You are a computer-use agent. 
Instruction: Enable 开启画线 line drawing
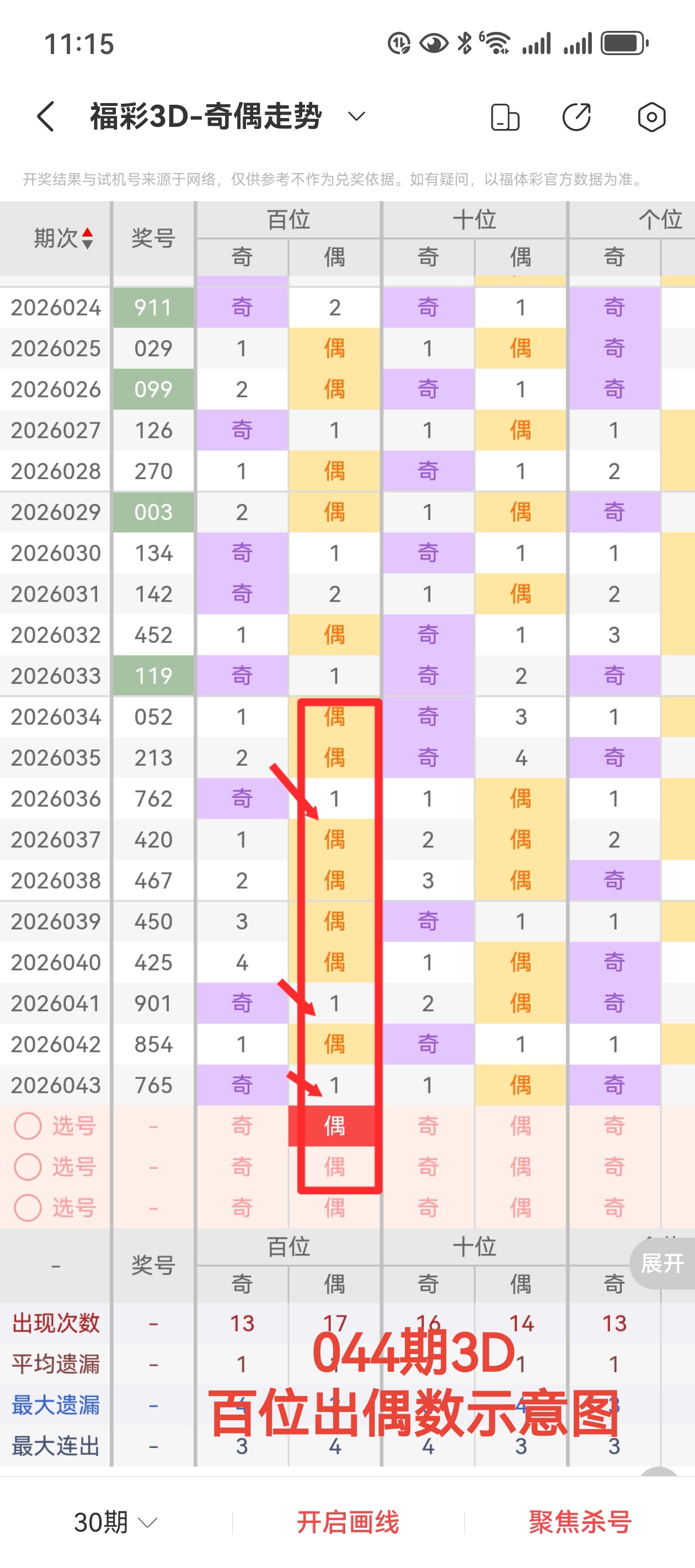[348, 1522]
